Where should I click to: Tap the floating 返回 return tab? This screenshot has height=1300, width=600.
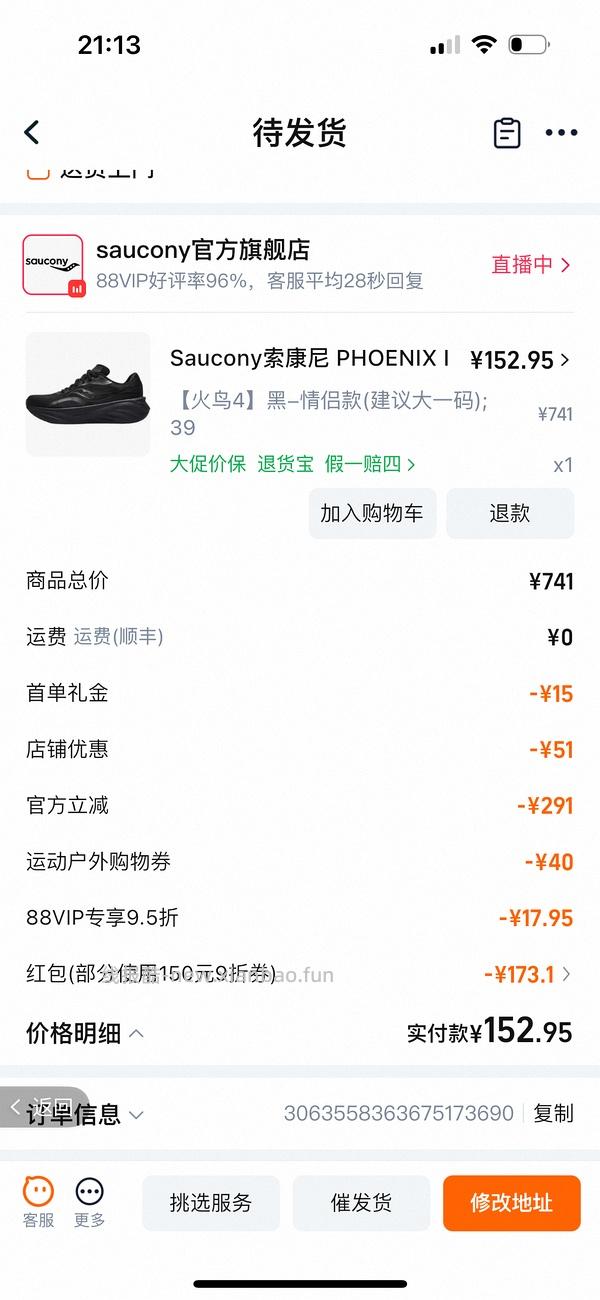pos(43,1106)
